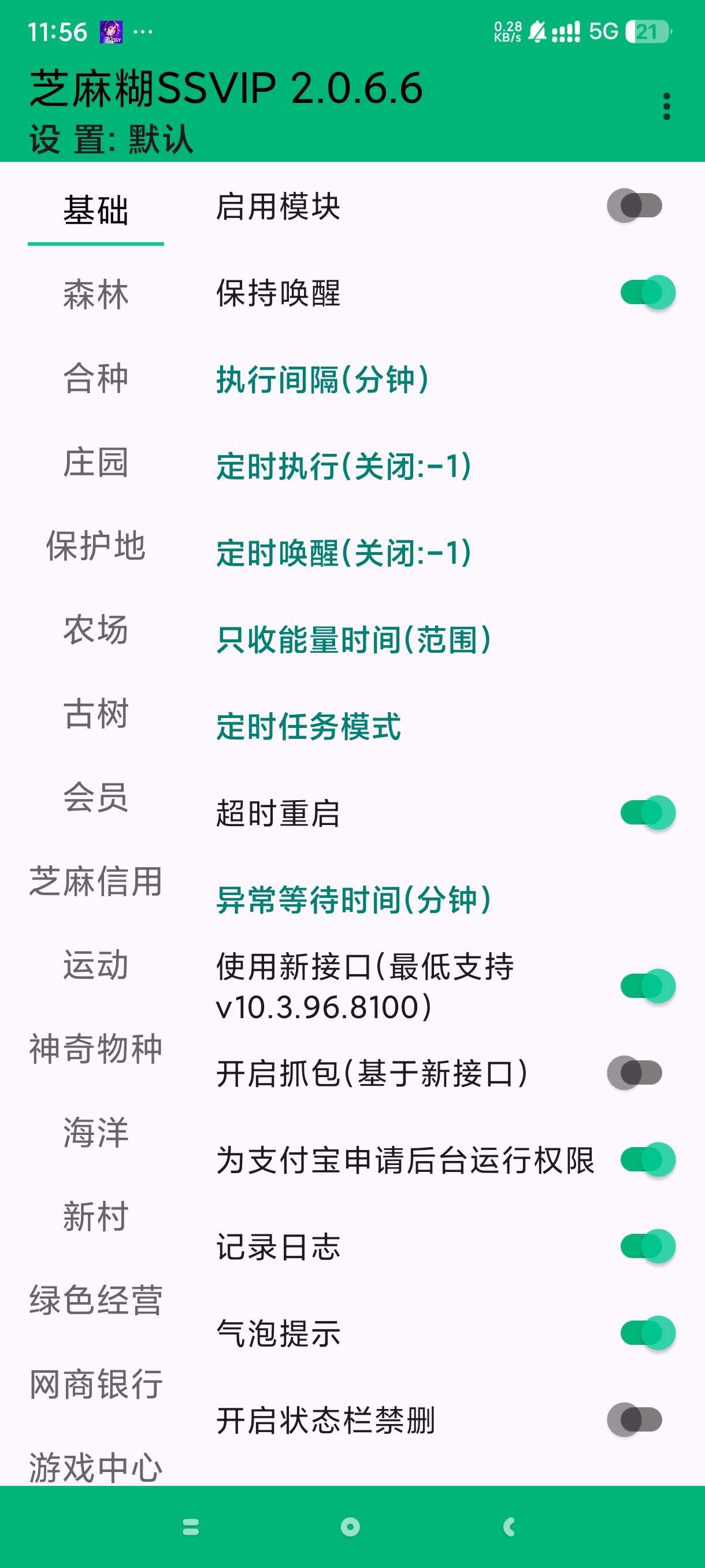
Task: Enable the 启用模块 switch
Action: pos(636,206)
